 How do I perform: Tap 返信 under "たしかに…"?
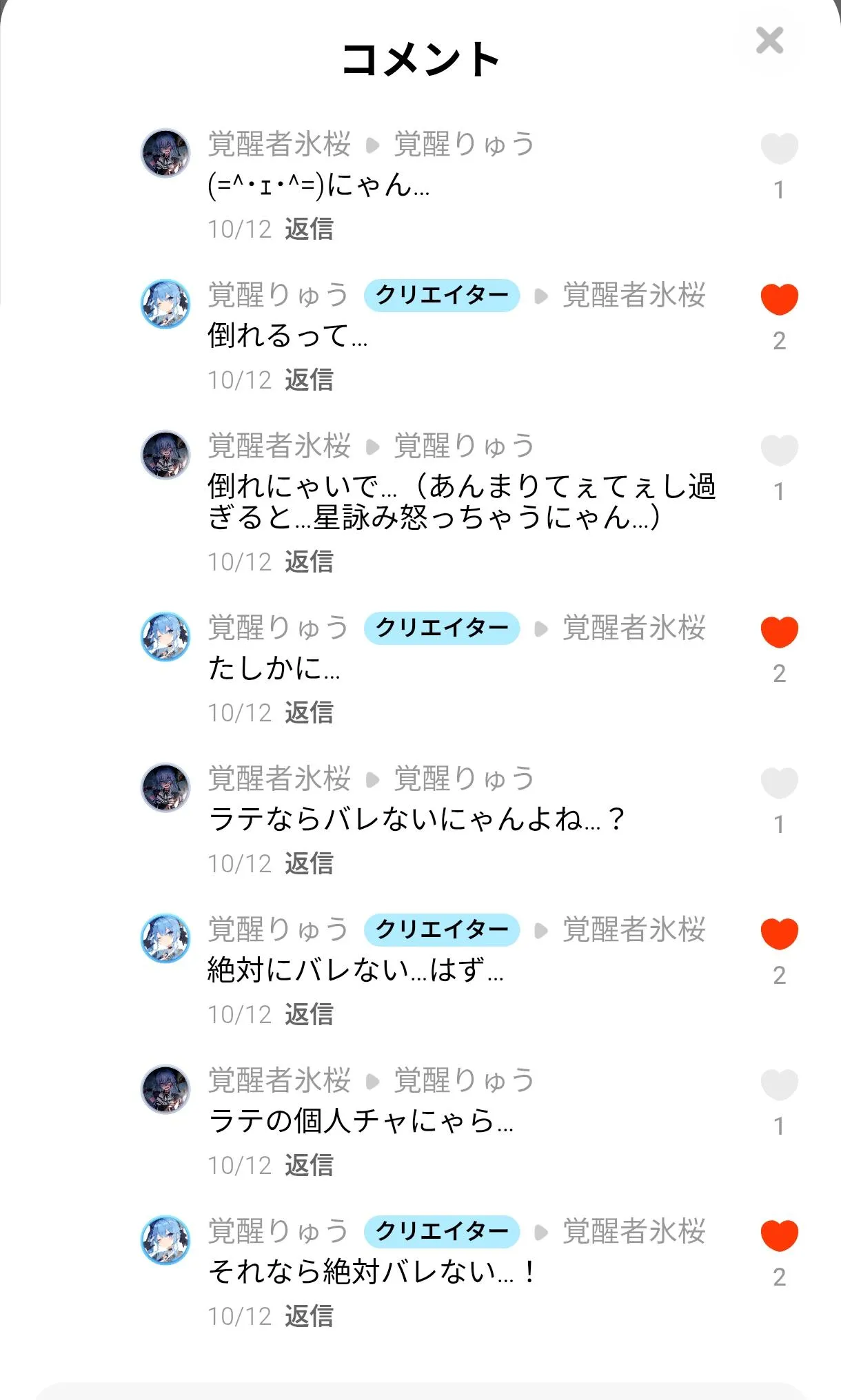tap(309, 713)
